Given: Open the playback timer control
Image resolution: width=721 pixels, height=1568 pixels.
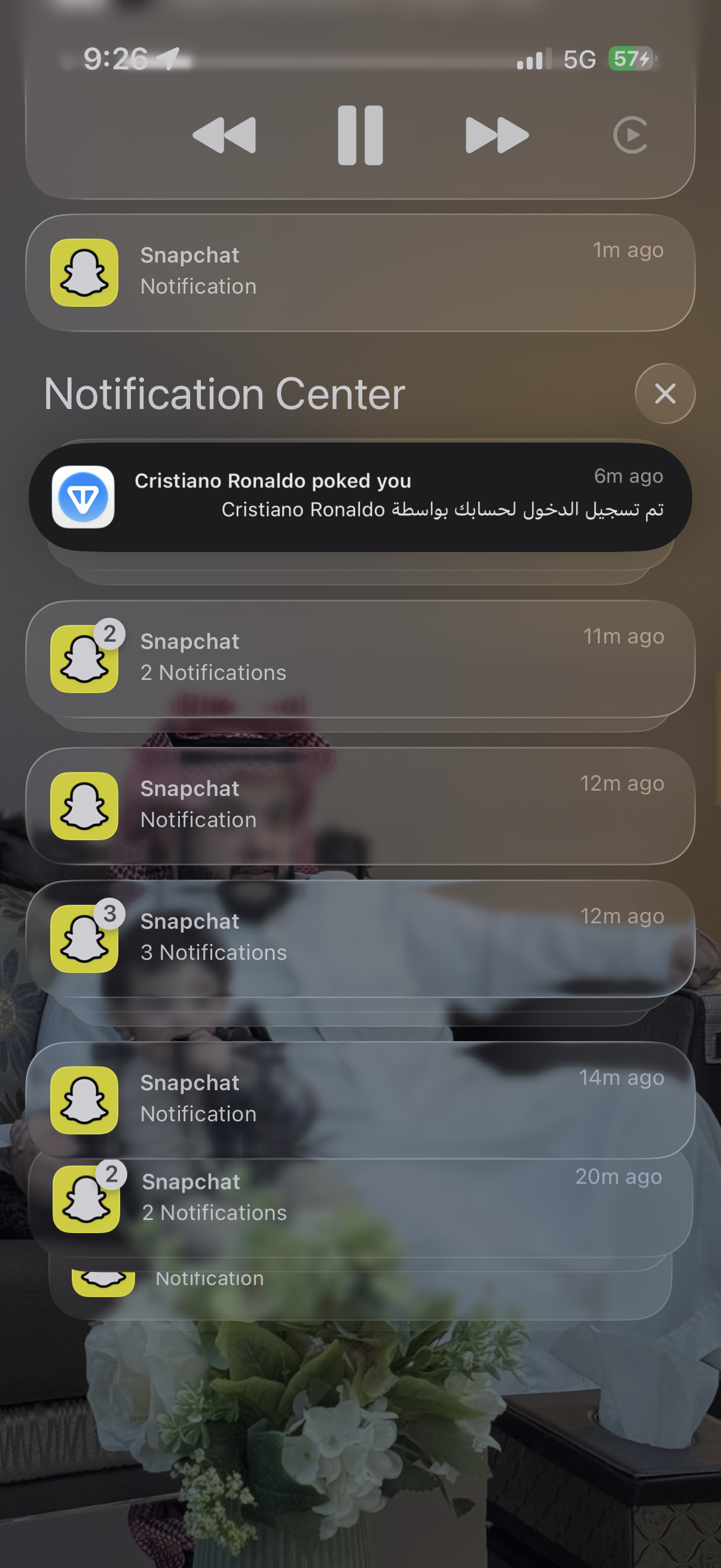Looking at the screenshot, I should pos(633,135).
